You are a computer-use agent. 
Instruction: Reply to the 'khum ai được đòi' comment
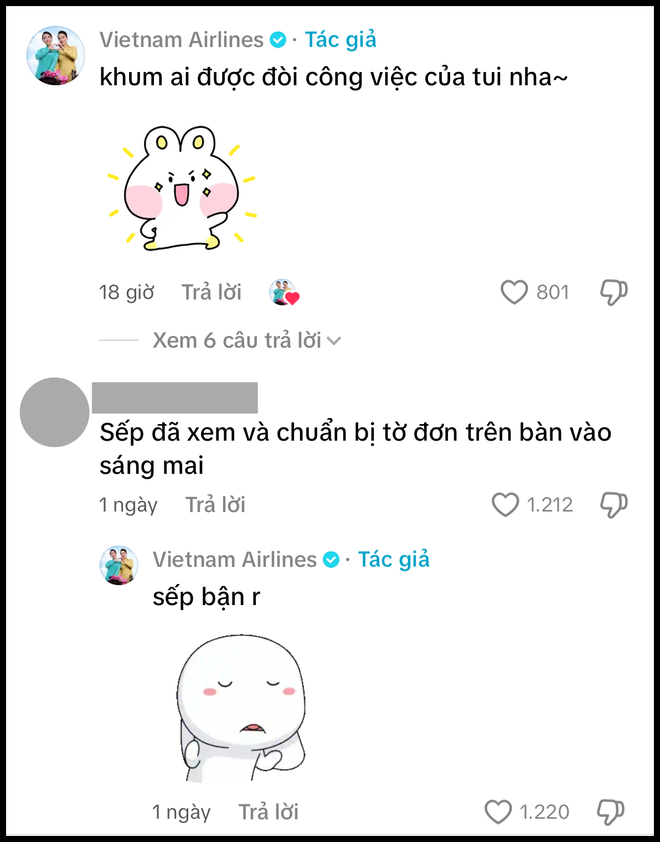pyautogui.click(x=212, y=292)
